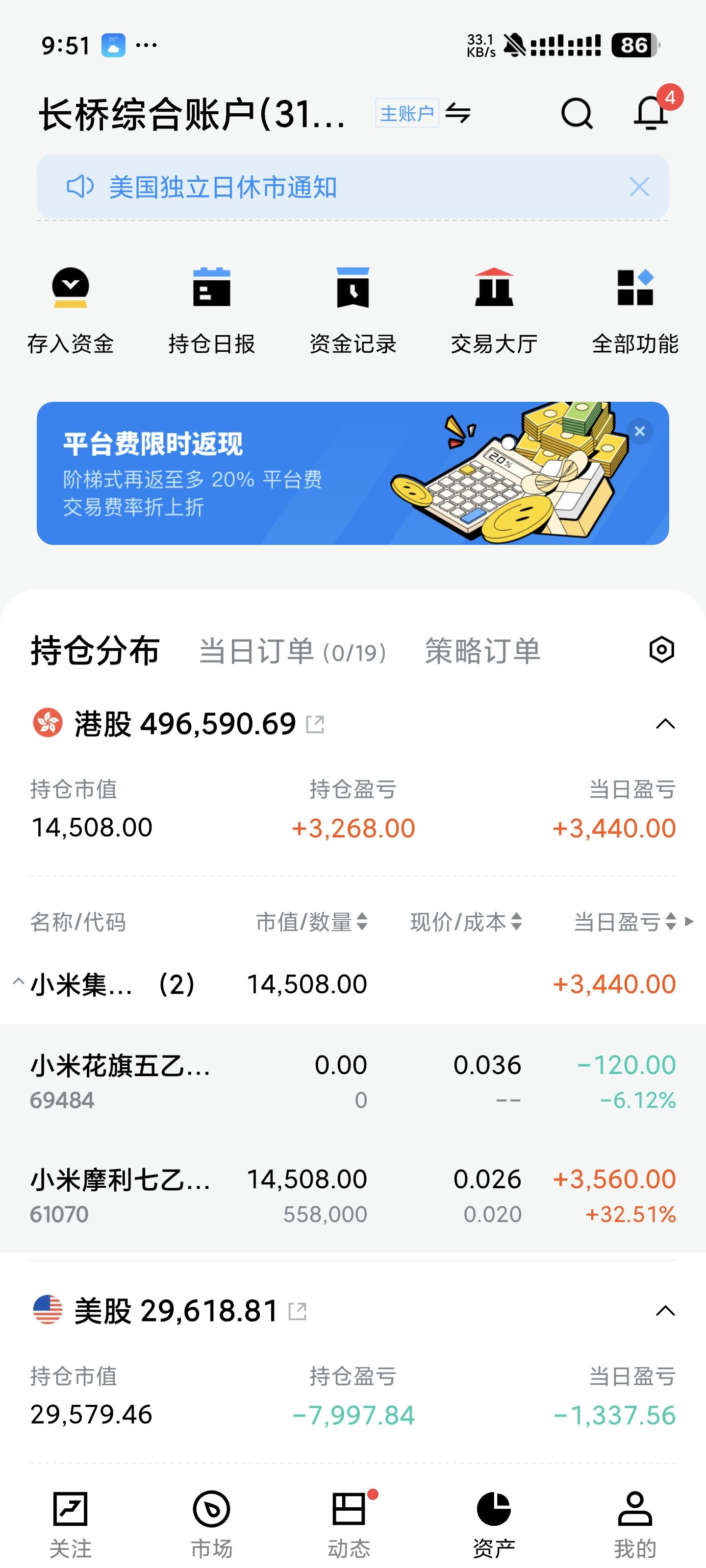Switch accounts using the exchange arrows icon

click(x=458, y=113)
